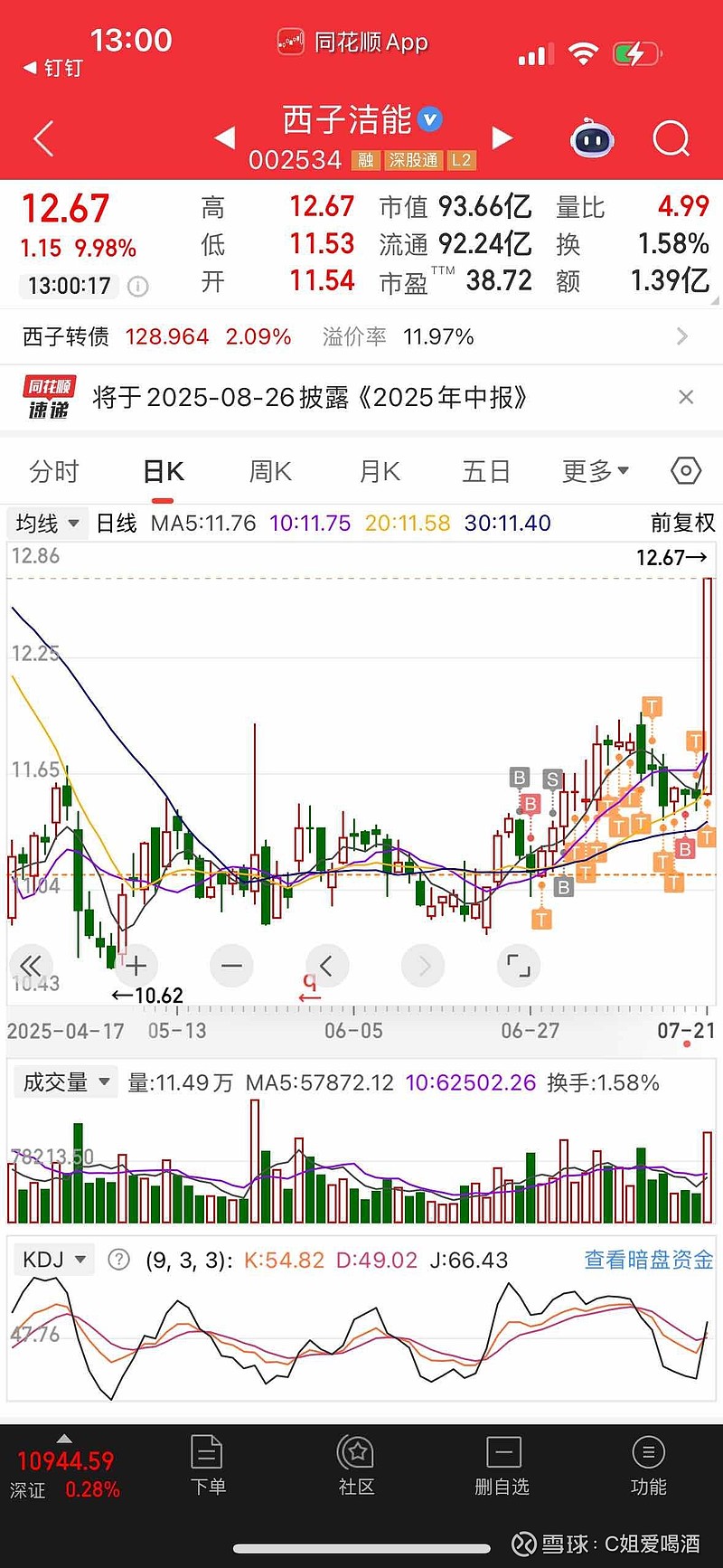Dismiss the 2025年中报 announcement banner
Image resolution: width=723 pixels, height=1568 pixels.
point(686,397)
